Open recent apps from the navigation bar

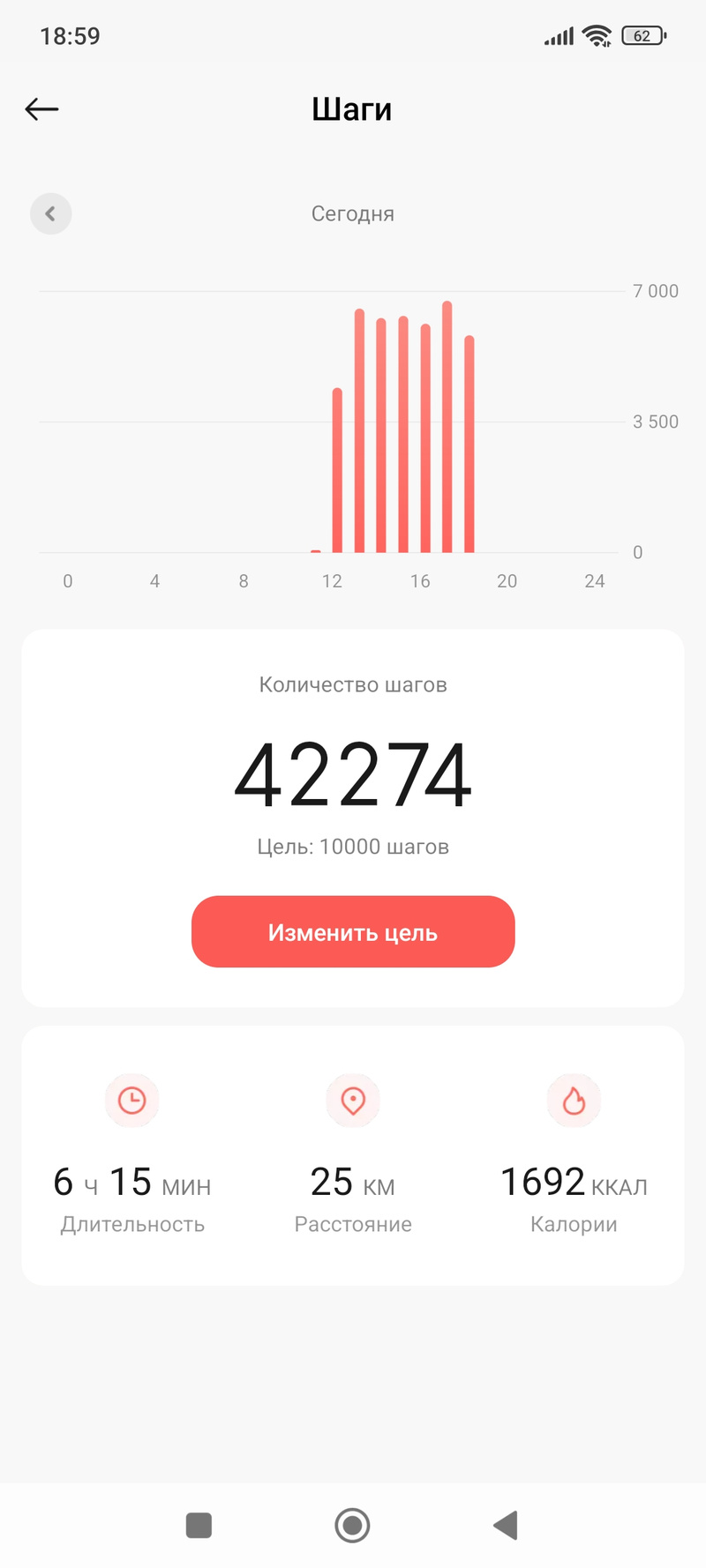click(x=199, y=1525)
